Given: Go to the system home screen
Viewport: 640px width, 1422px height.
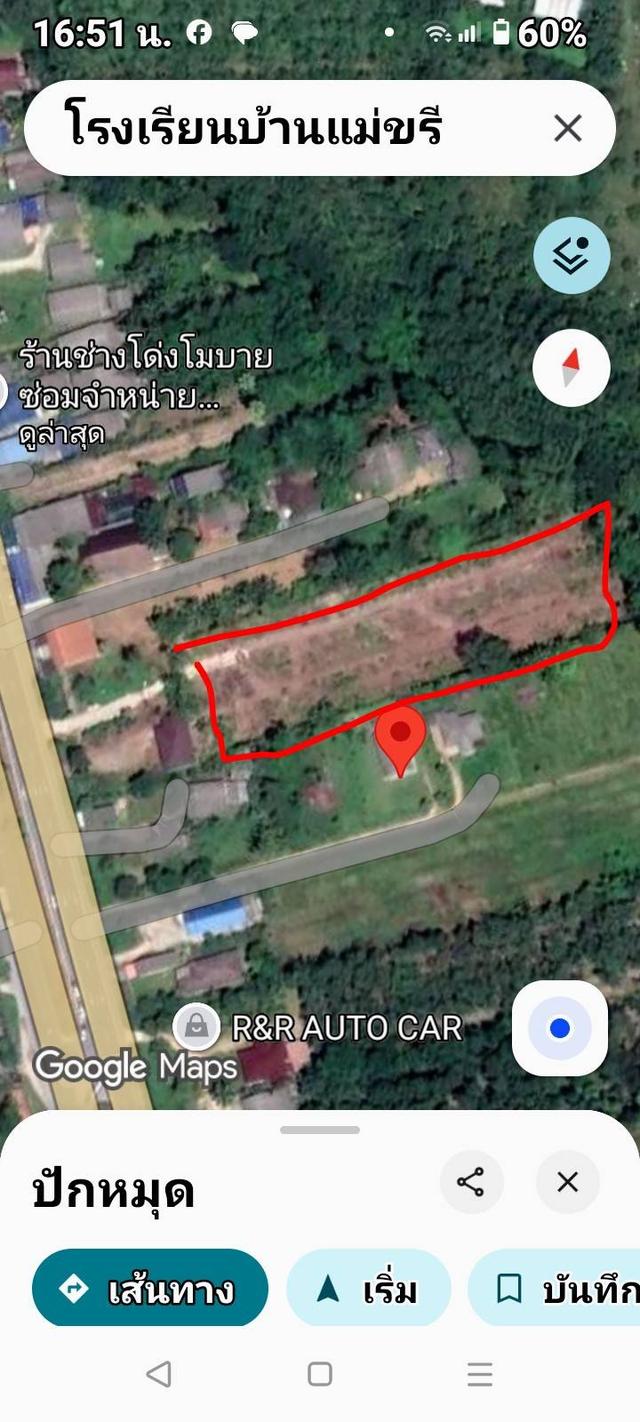Looking at the screenshot, I should tap(320, 1375).
